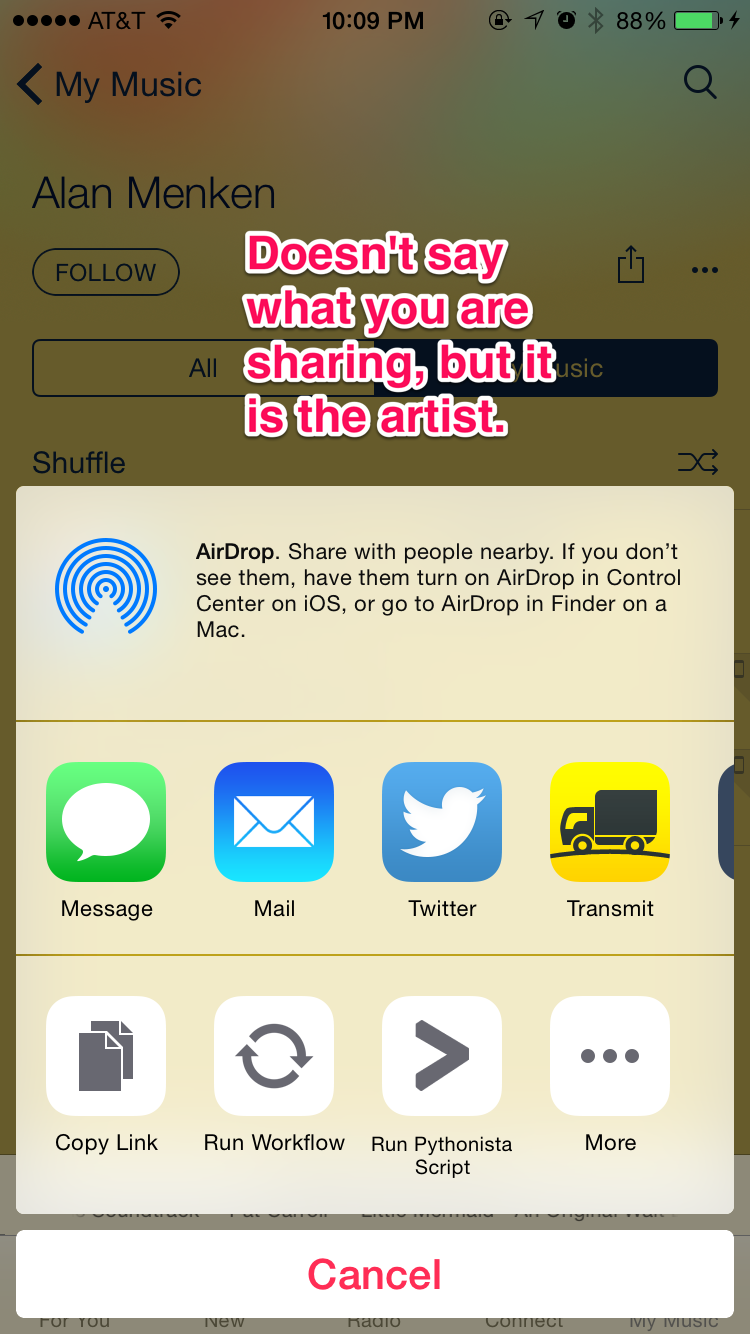Open More share actions
Screen dimensions: 750x1334
click(610, 1056)
